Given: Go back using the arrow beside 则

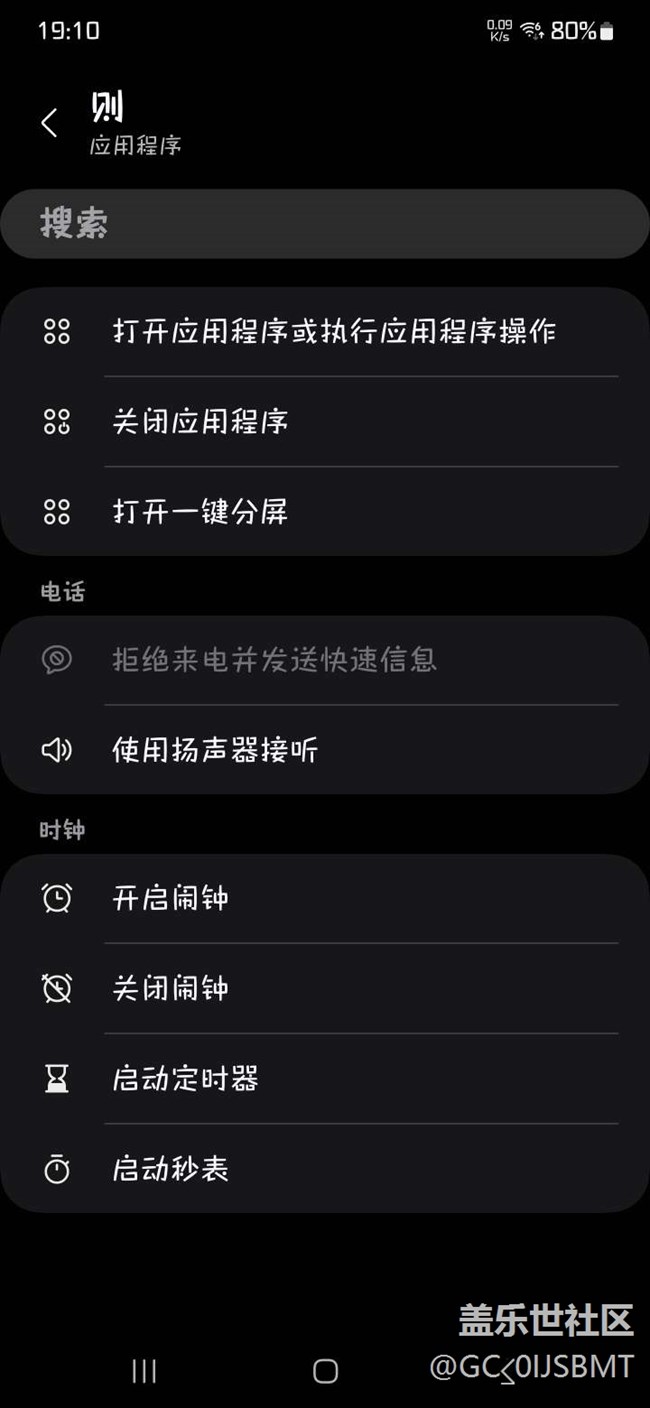Looking at the screenshot, I should [49, 123].
